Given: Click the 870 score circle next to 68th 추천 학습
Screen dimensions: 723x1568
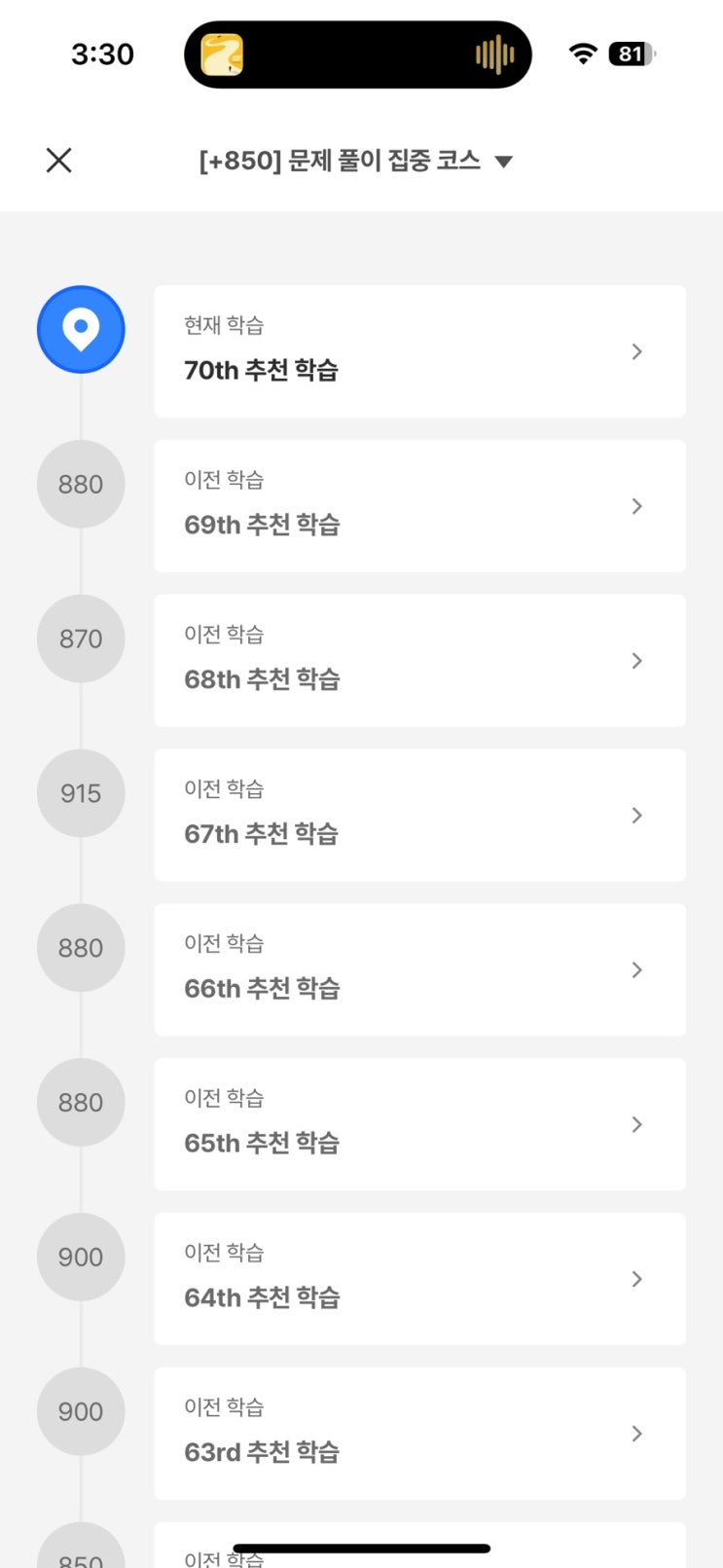Looking at the screenshot, I should click(81, 638).
